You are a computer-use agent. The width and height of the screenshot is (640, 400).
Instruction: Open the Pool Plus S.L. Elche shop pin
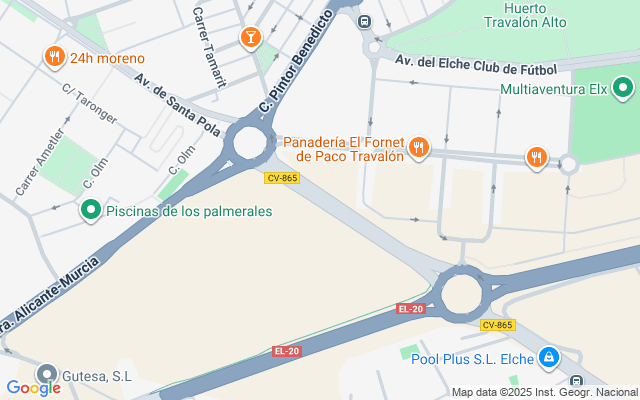[549, 357]
